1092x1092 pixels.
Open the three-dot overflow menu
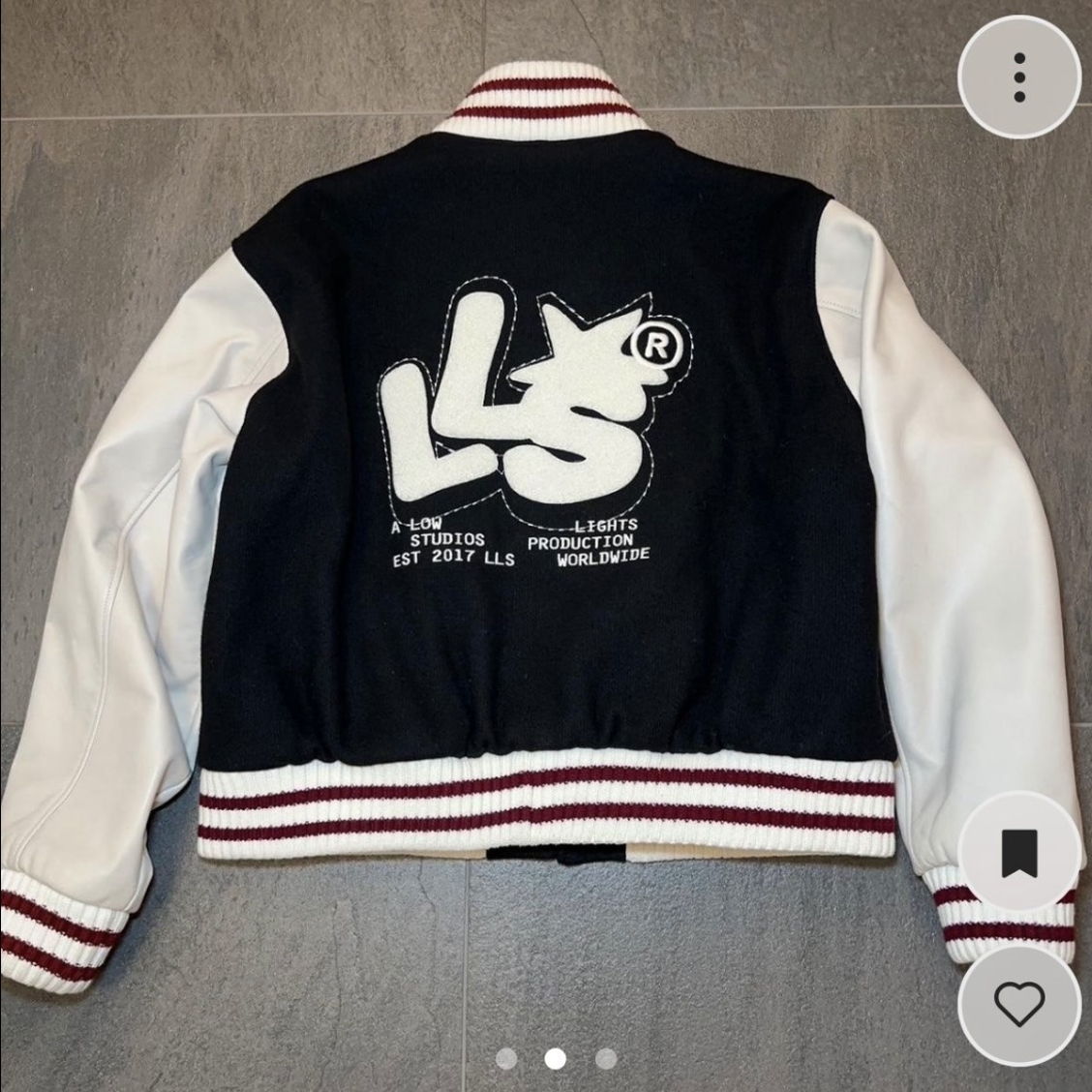[x=1019, y=76]
